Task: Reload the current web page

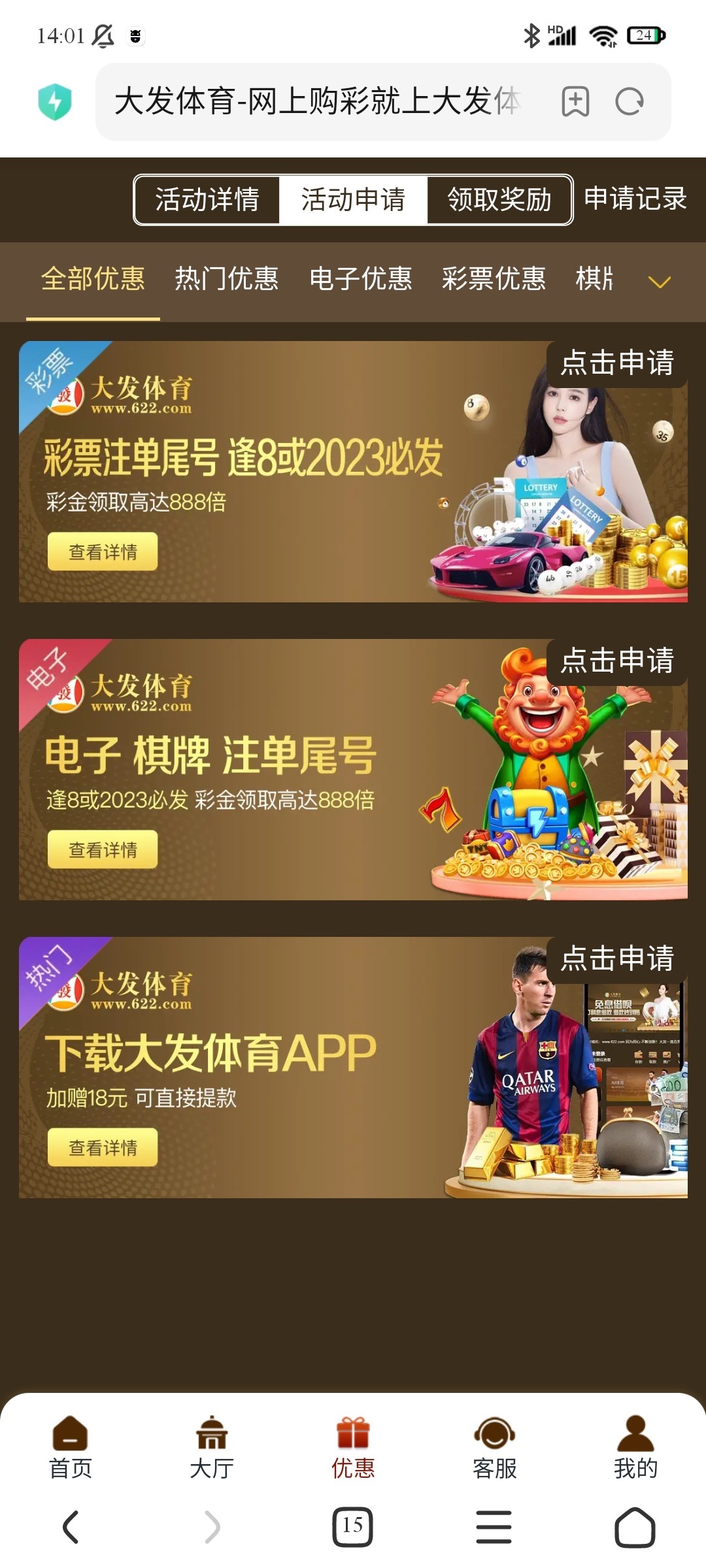Action: click(x=630, y=102)
